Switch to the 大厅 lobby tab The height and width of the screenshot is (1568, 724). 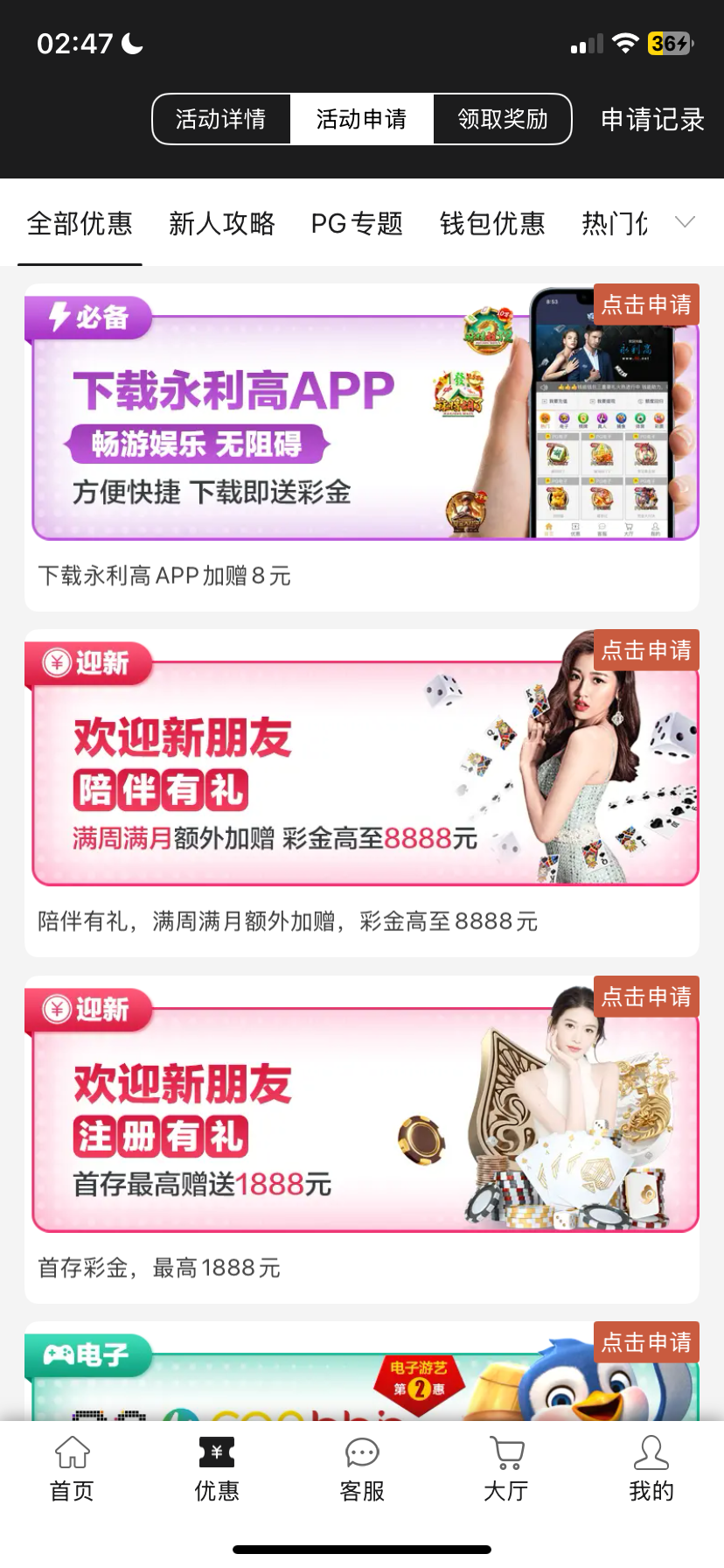[506, 1468]
